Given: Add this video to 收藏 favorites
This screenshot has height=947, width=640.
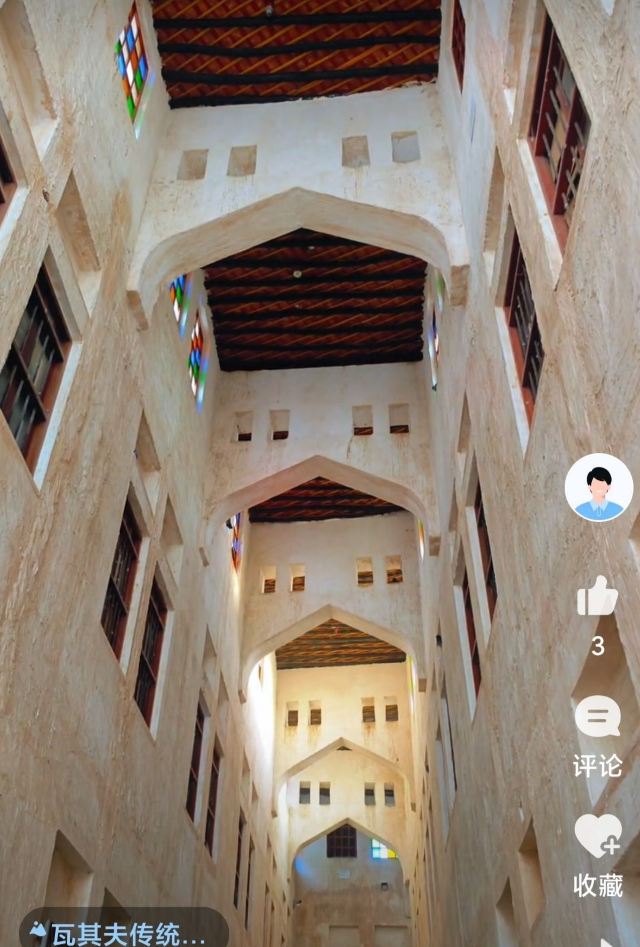Looking at the screenshot, I should click(597, 836).
